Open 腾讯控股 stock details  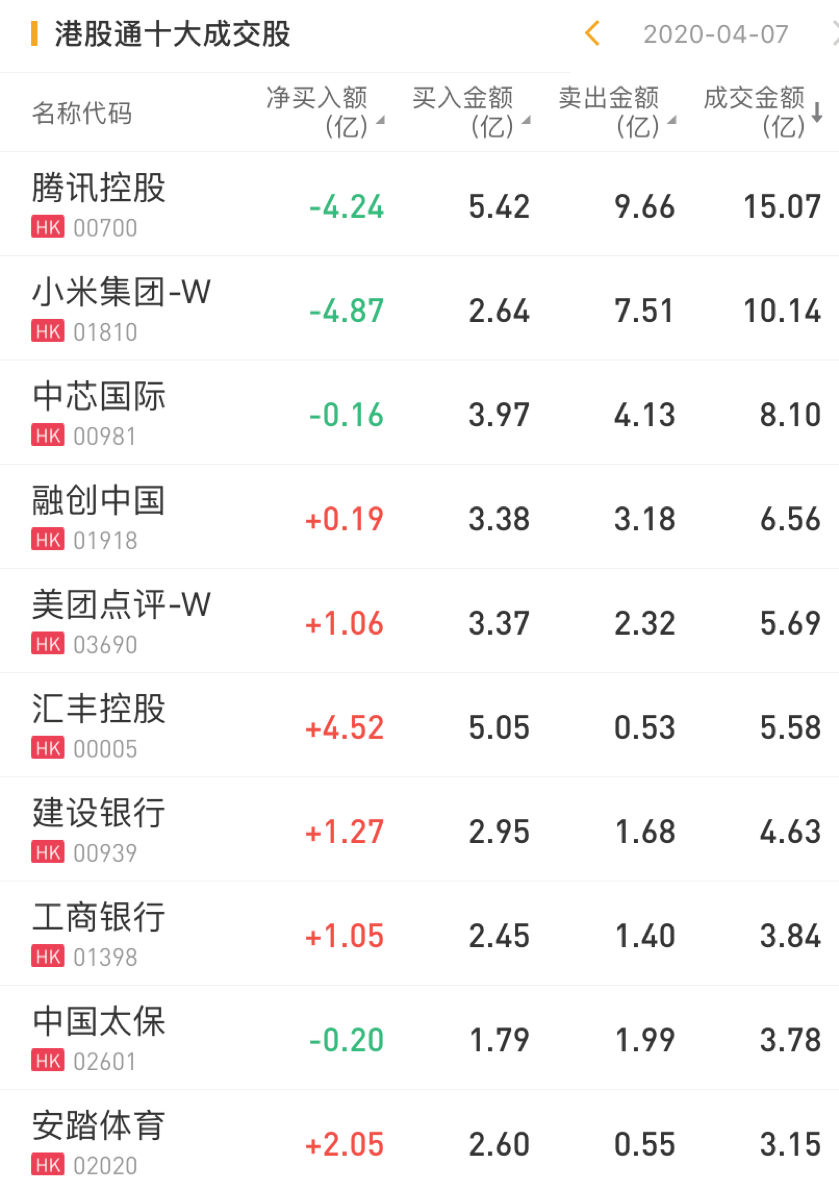[99, 204]
